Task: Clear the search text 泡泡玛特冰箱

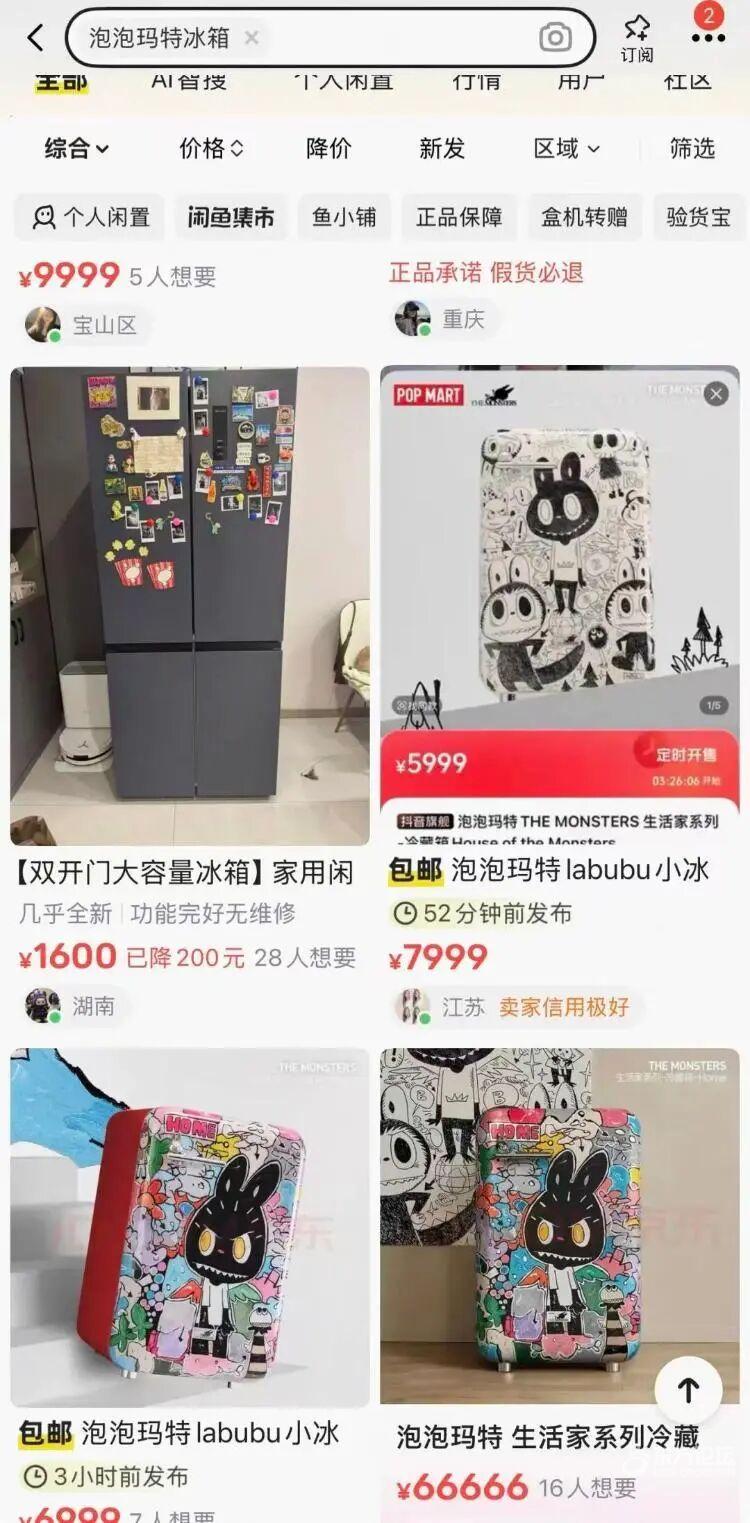Action: pyautogui.click(x=252, y=38)
